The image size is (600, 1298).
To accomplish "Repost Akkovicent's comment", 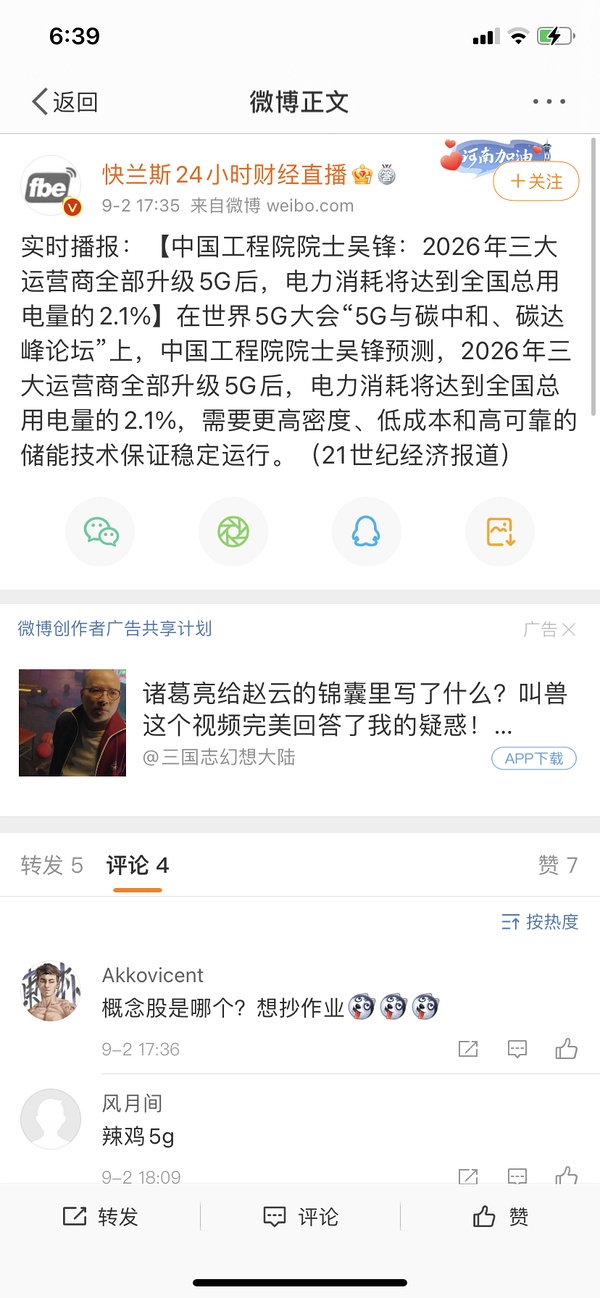I will 468,1048.
